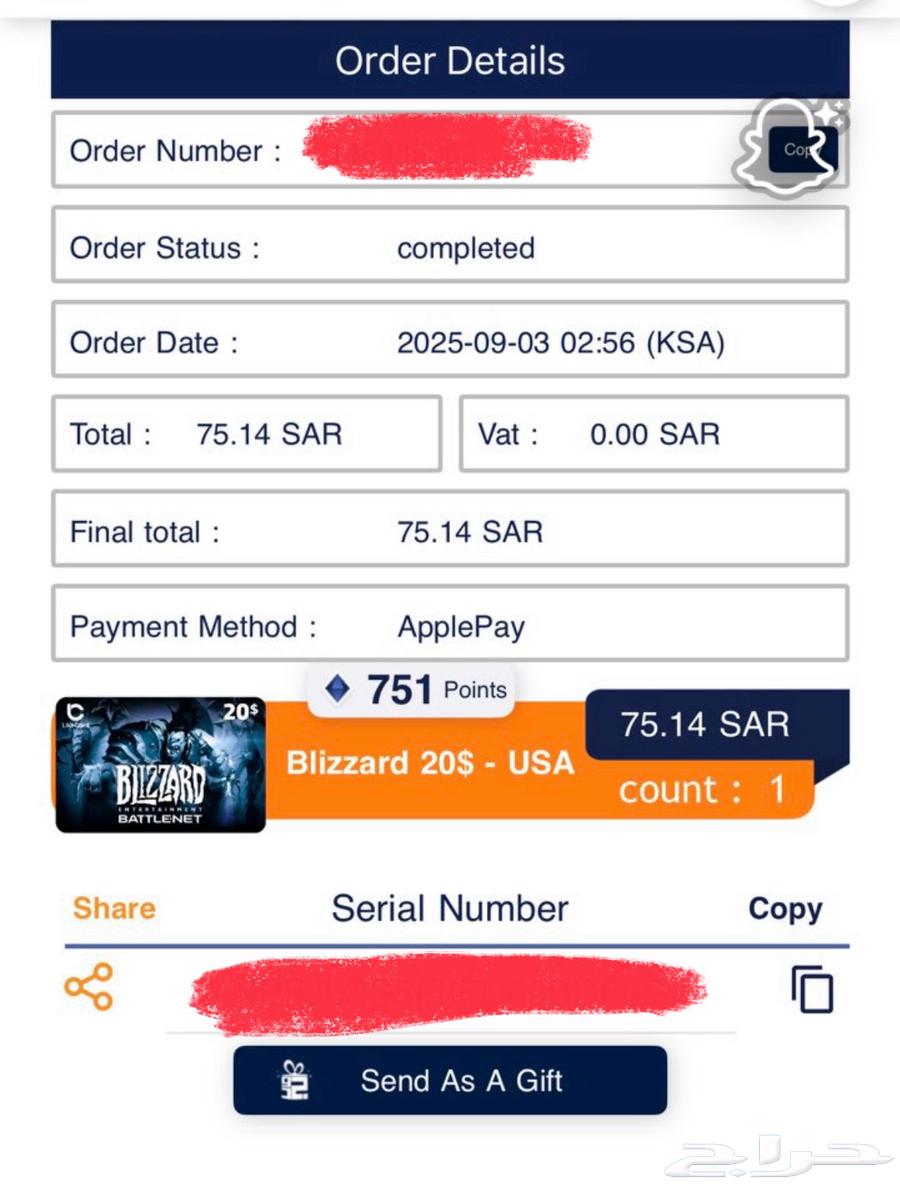Image resolution: width=900 pixels, height=1190 pixels.
Task: Tap the Snapchat ghost sticker overlay
Action: (x=789, y=150)
